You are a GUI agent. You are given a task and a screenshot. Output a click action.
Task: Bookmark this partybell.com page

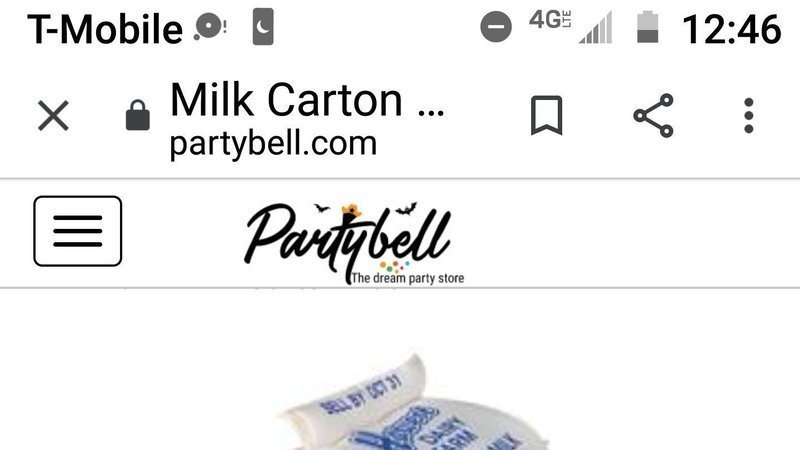[x=546, y=116]
